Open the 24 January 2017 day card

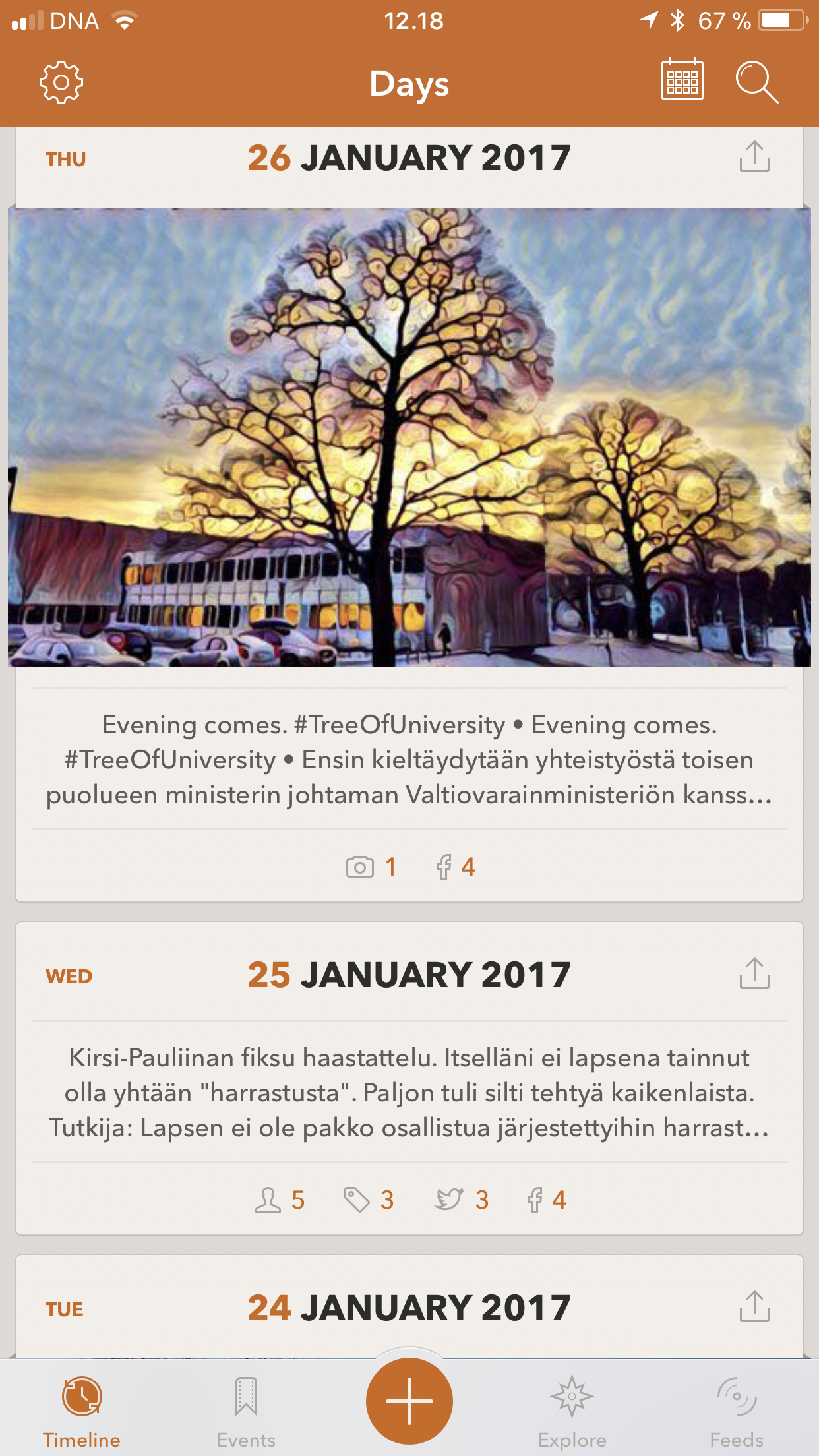point(409,1308)
